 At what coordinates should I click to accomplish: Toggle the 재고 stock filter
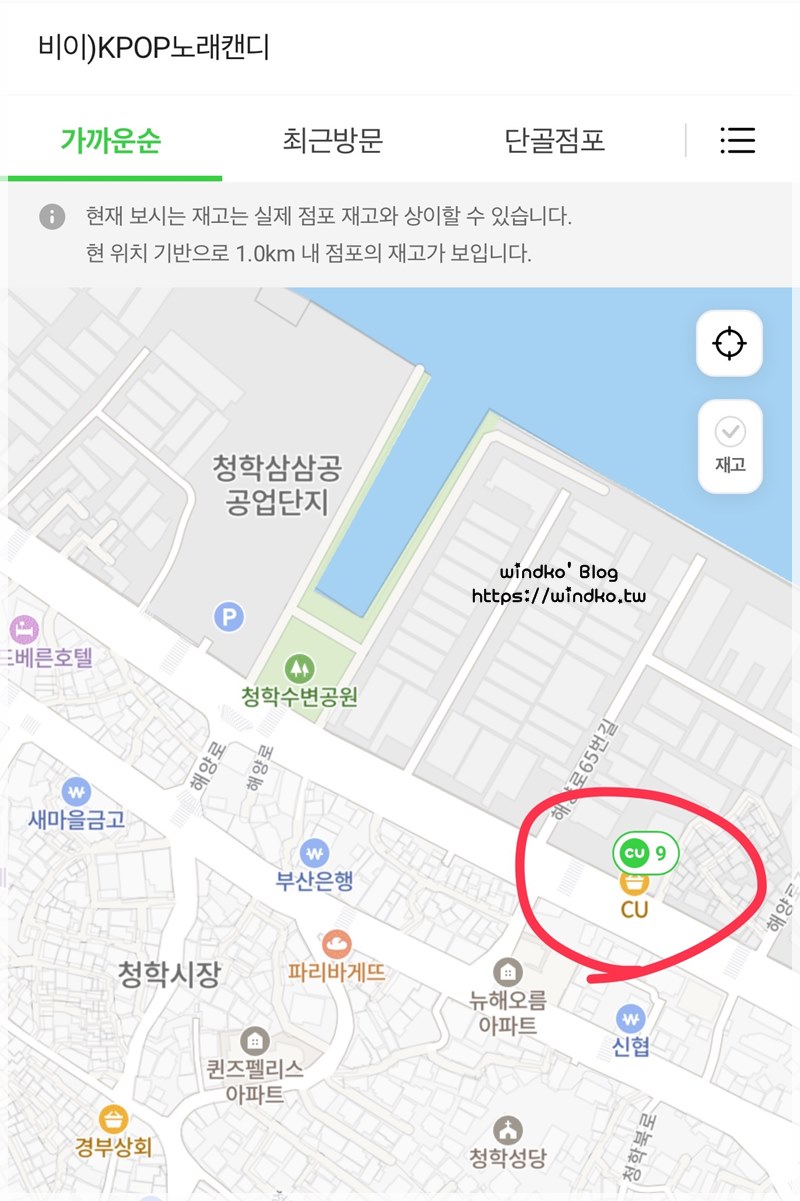[730, 446]
